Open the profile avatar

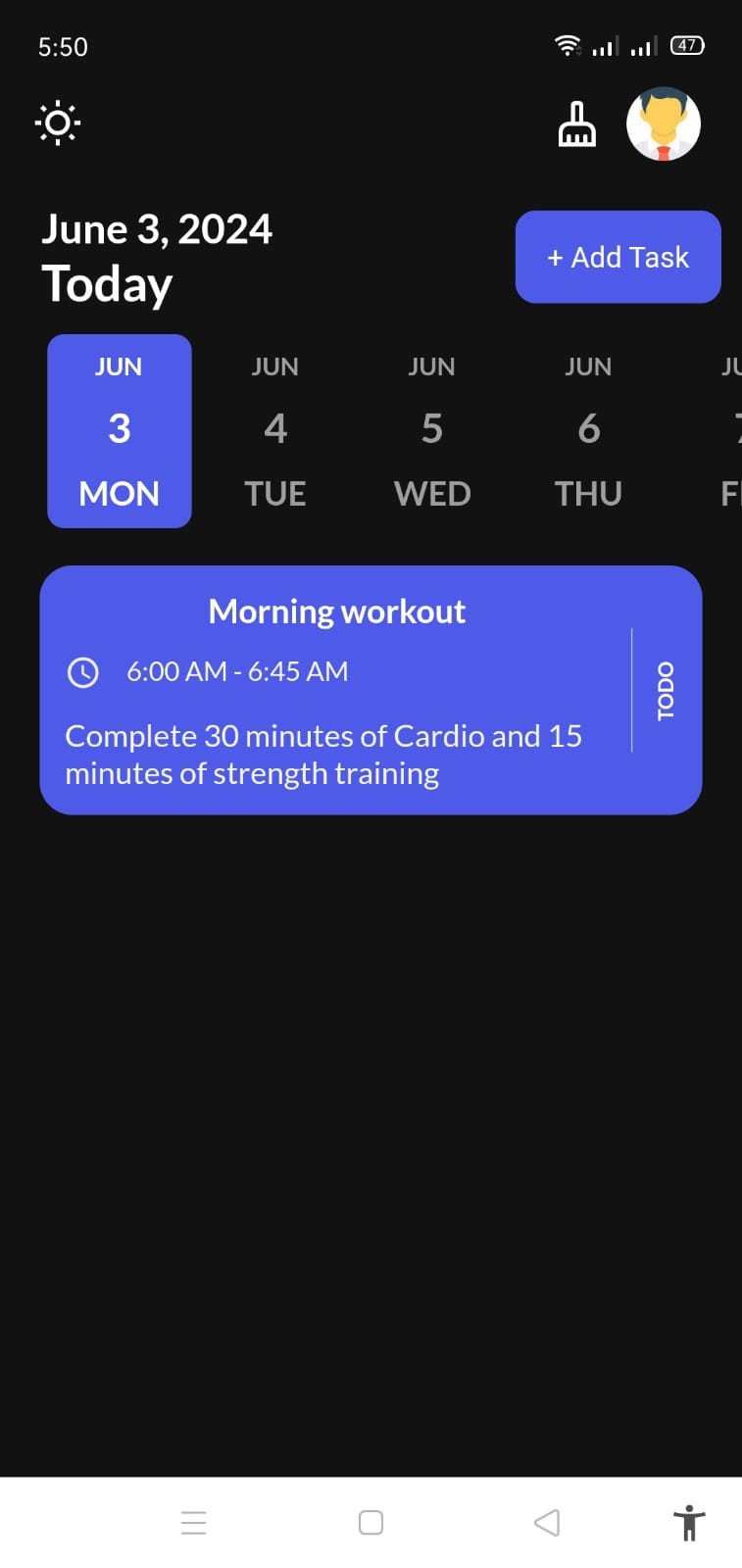pos(664,124)
